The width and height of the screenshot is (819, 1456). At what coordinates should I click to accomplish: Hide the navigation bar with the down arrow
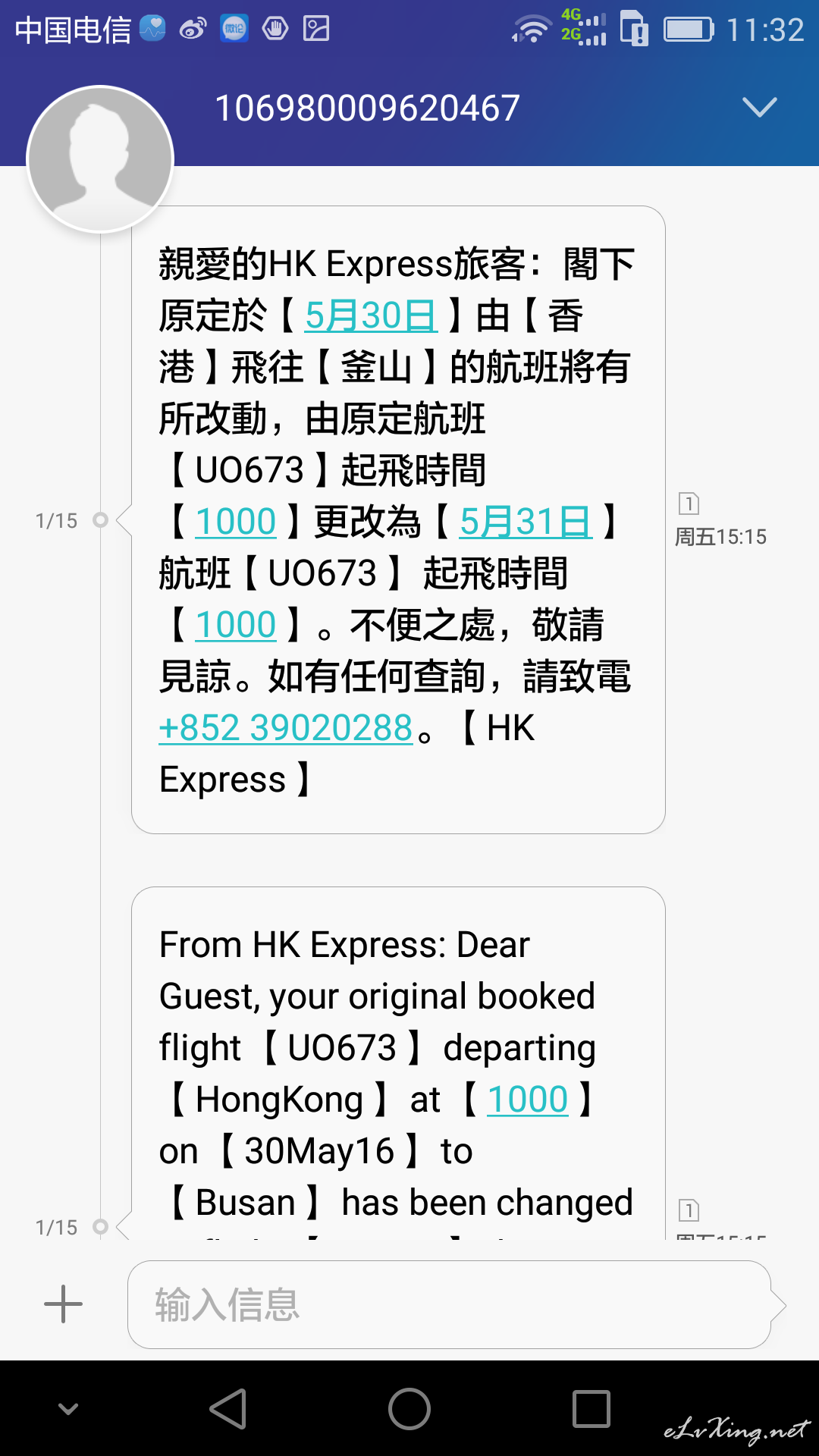click(x=68, y=1409)
